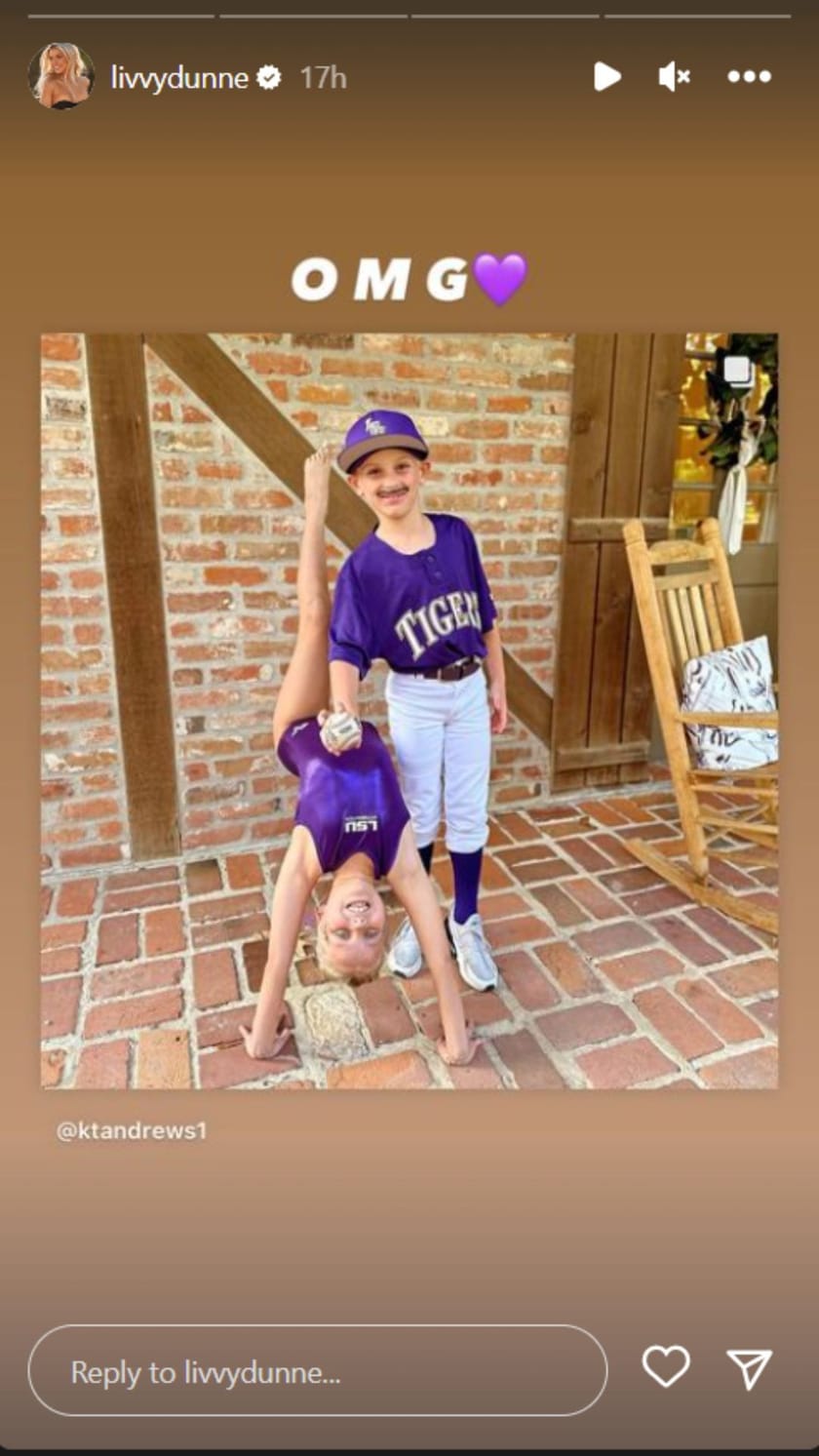The image size is (819, 1456).
Task: Open the three-dot options menu
Action: (x=749, y=76)
